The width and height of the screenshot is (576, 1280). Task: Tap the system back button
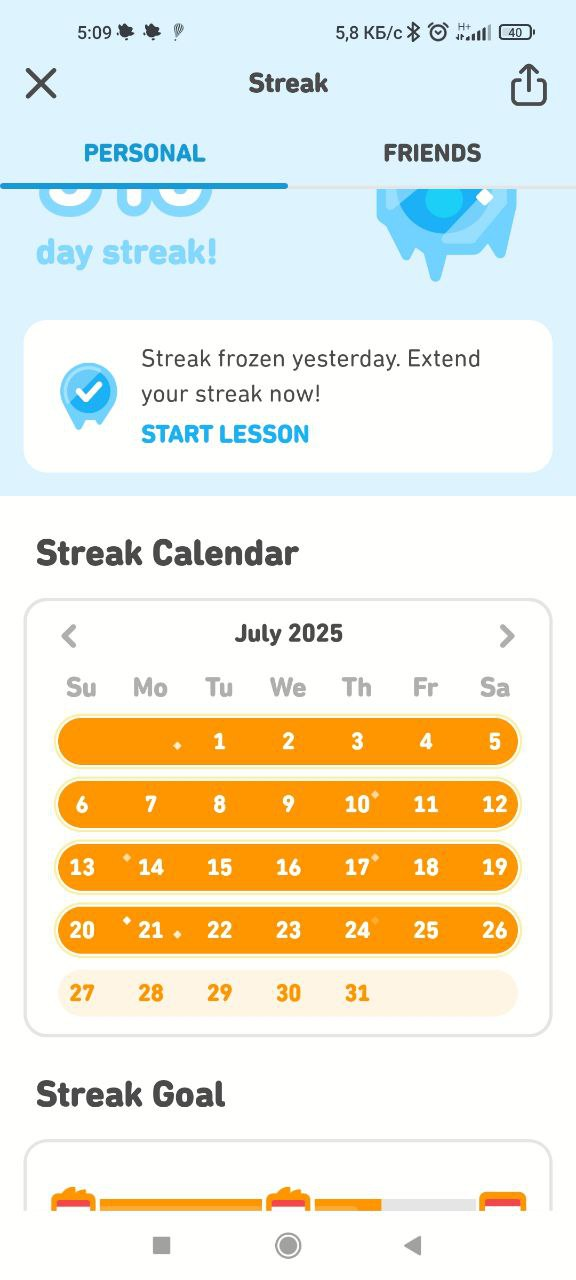(x=412, y=1245)
